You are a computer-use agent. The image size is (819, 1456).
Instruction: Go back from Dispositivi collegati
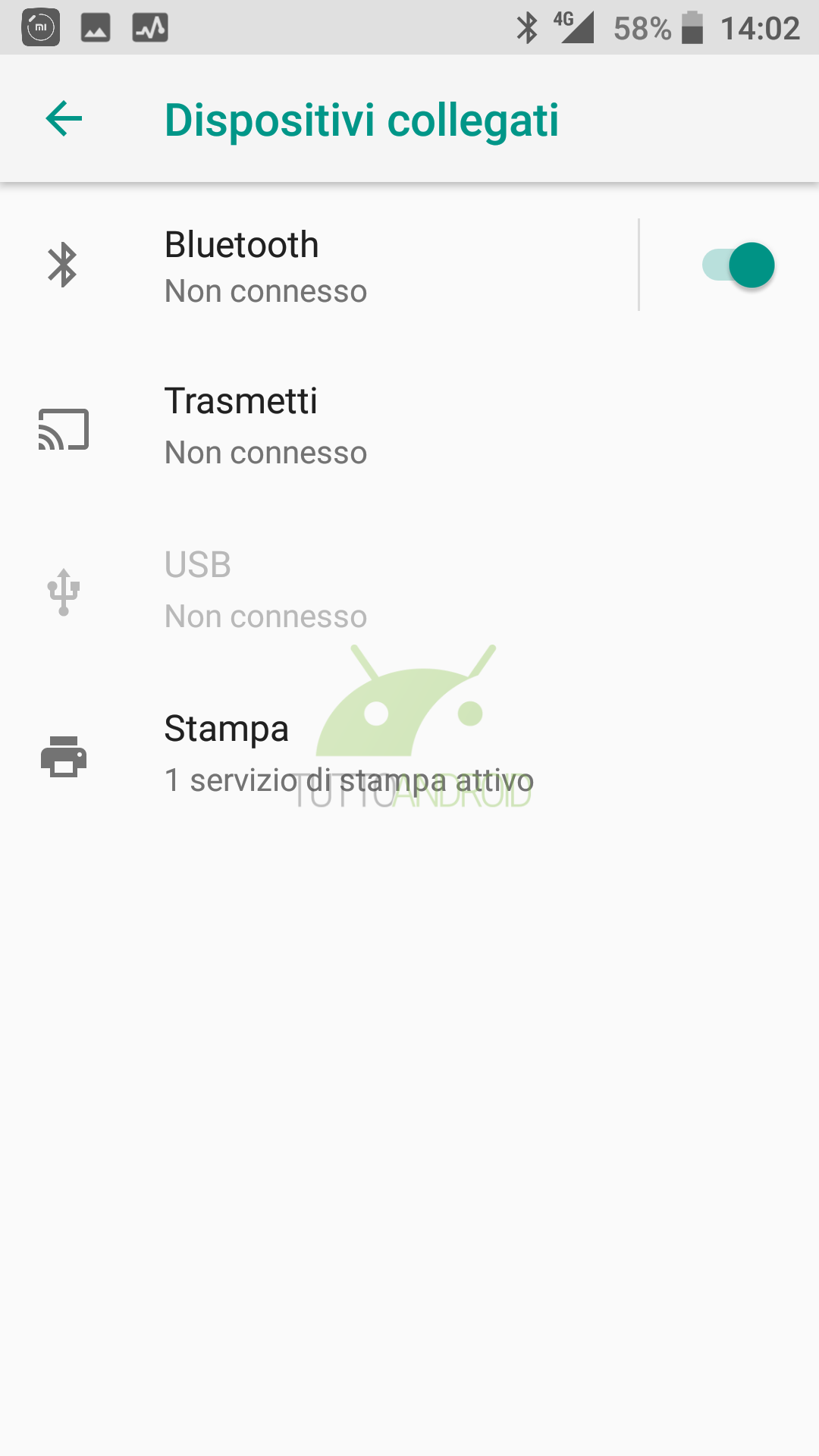(64, 119)
